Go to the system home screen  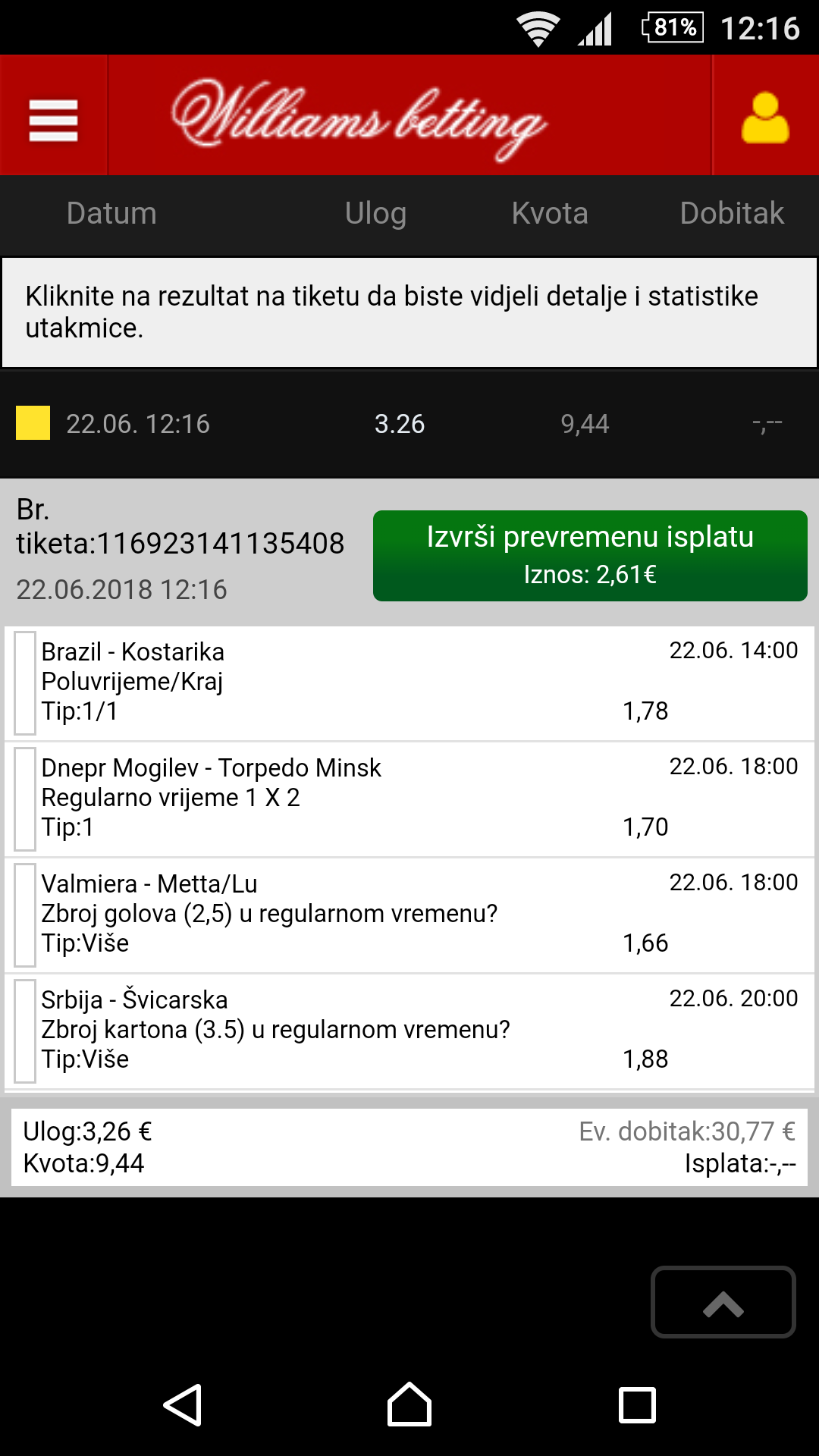click(409, 1405)
